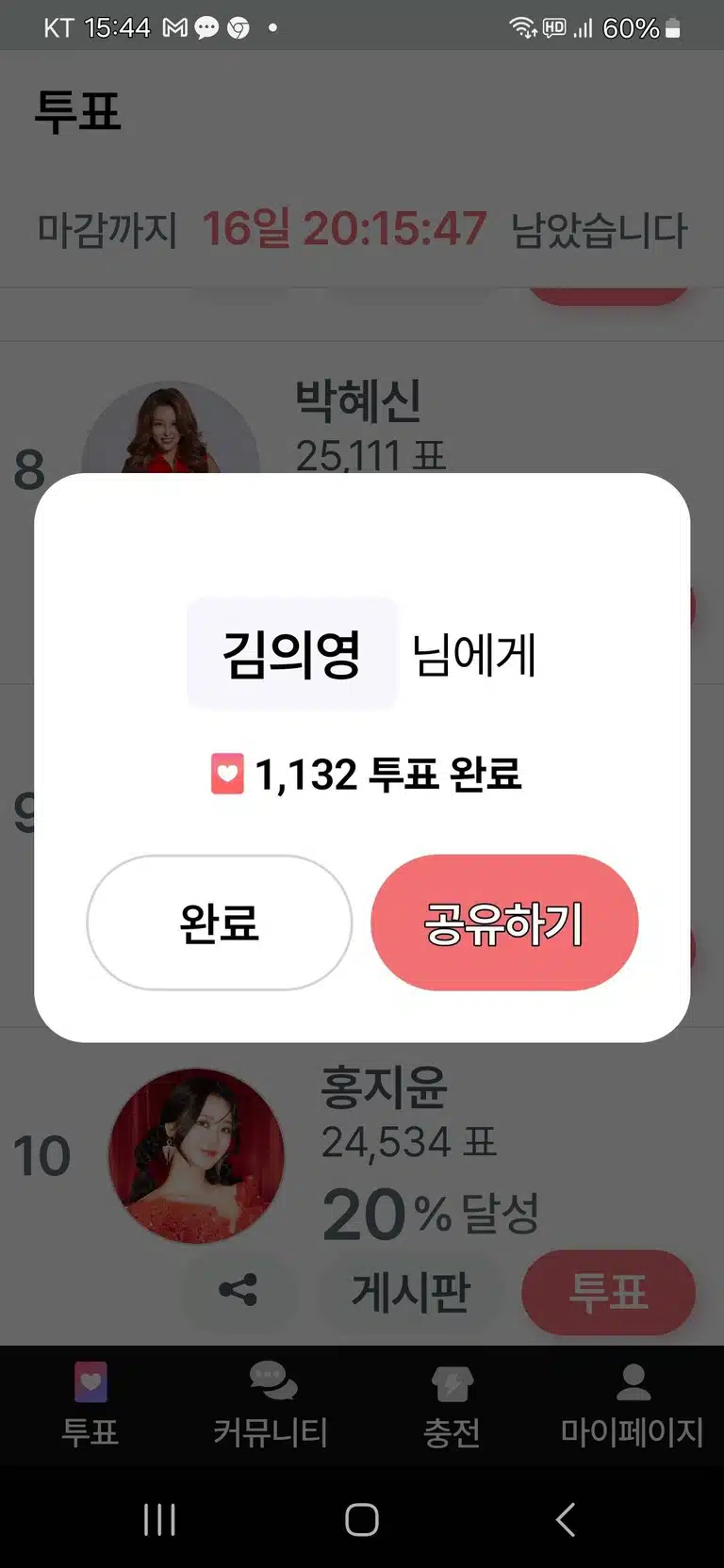Tap 완료 to close the vote dialog

pos(219,923)
